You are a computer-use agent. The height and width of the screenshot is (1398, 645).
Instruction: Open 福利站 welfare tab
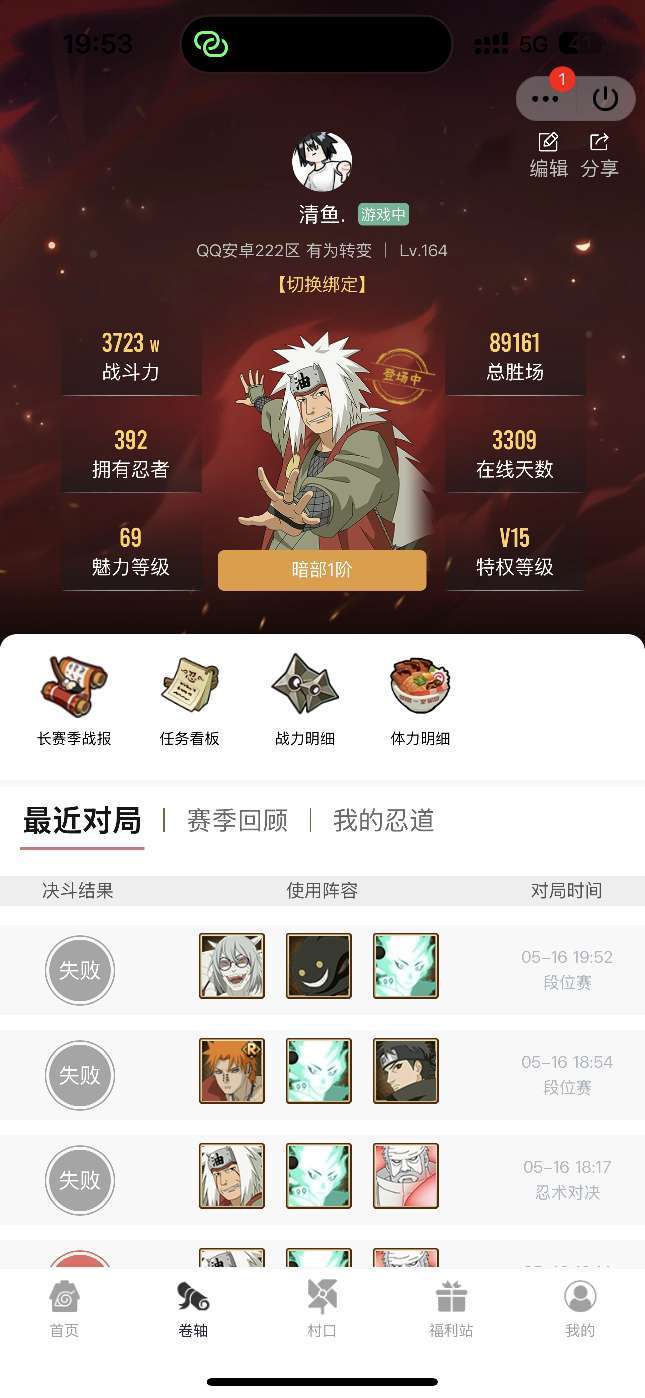(x=451, y=1309)
